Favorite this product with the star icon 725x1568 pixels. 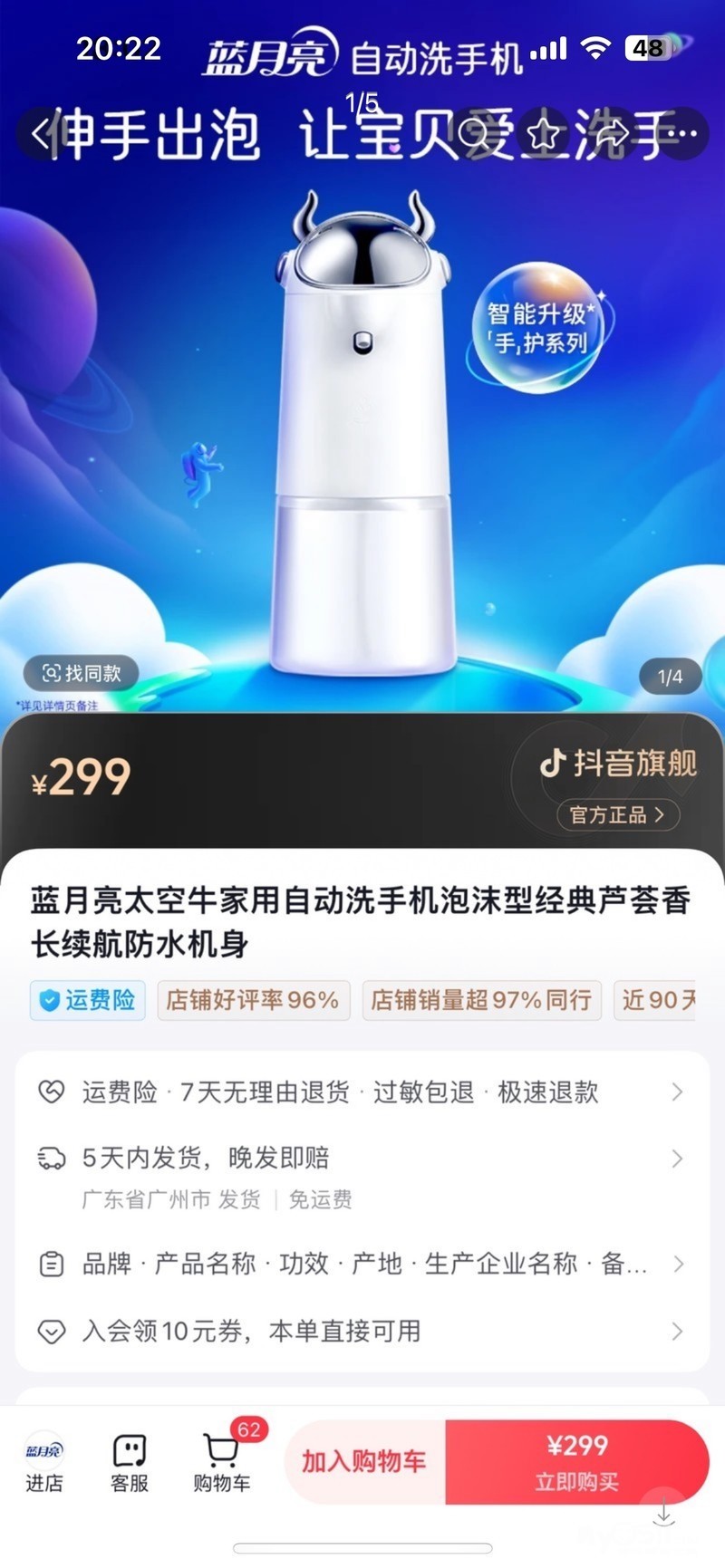tap(544, 134)
